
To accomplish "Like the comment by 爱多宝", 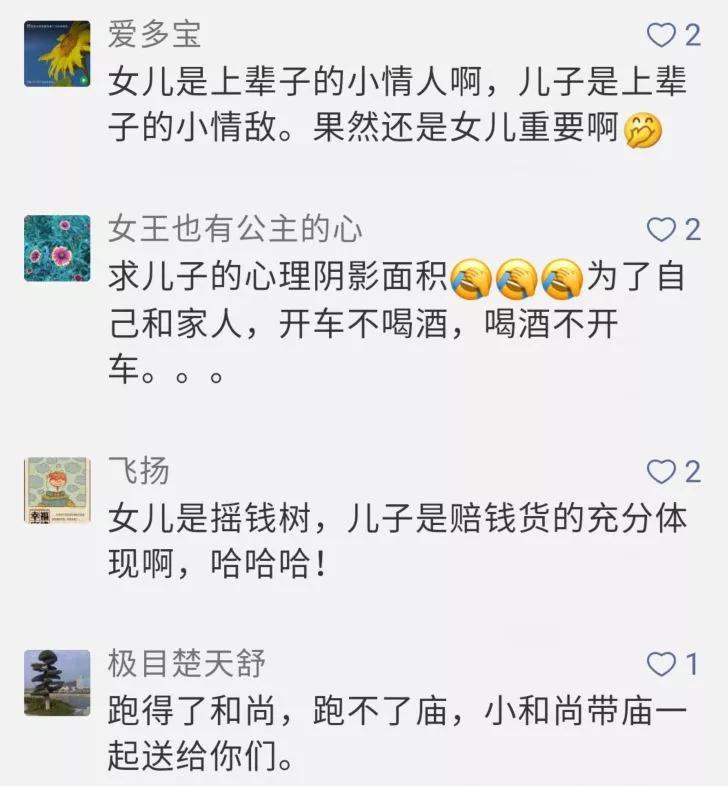I will [x=661, y=36].
